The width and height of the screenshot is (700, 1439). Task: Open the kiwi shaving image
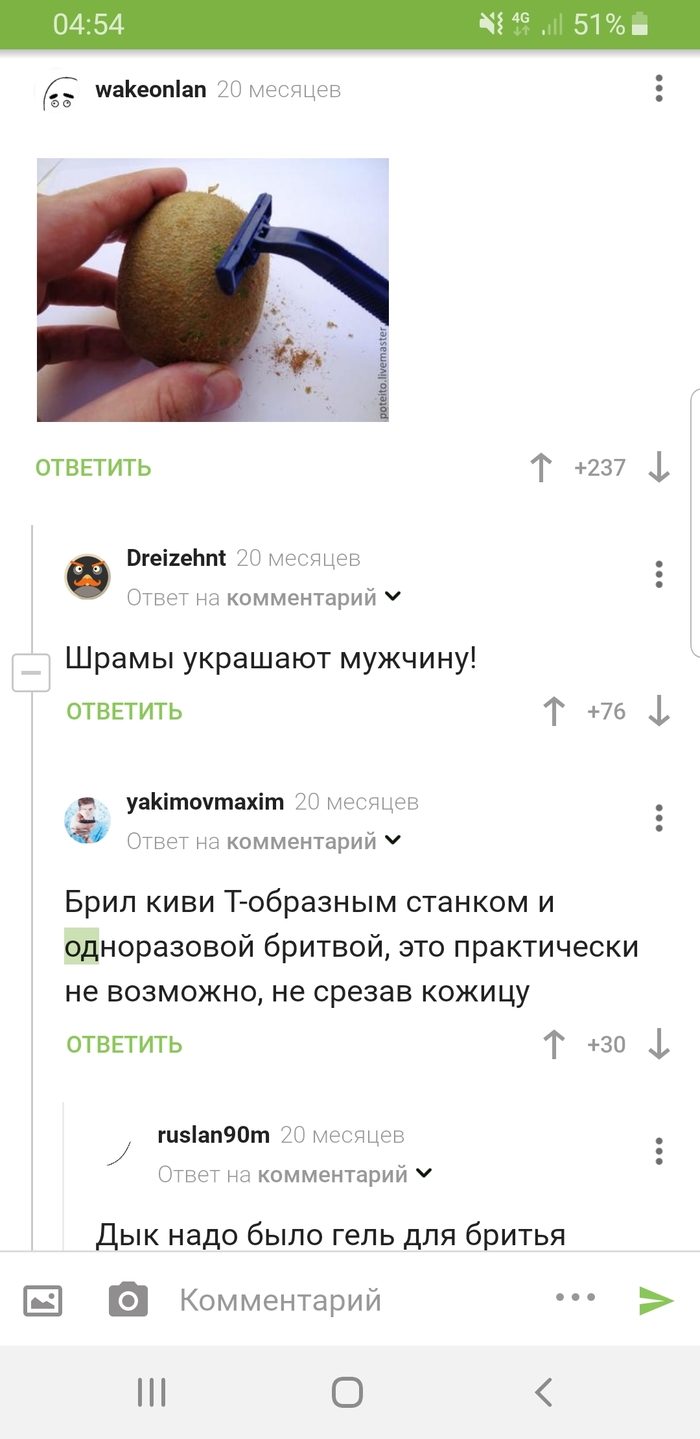[212, 290]
